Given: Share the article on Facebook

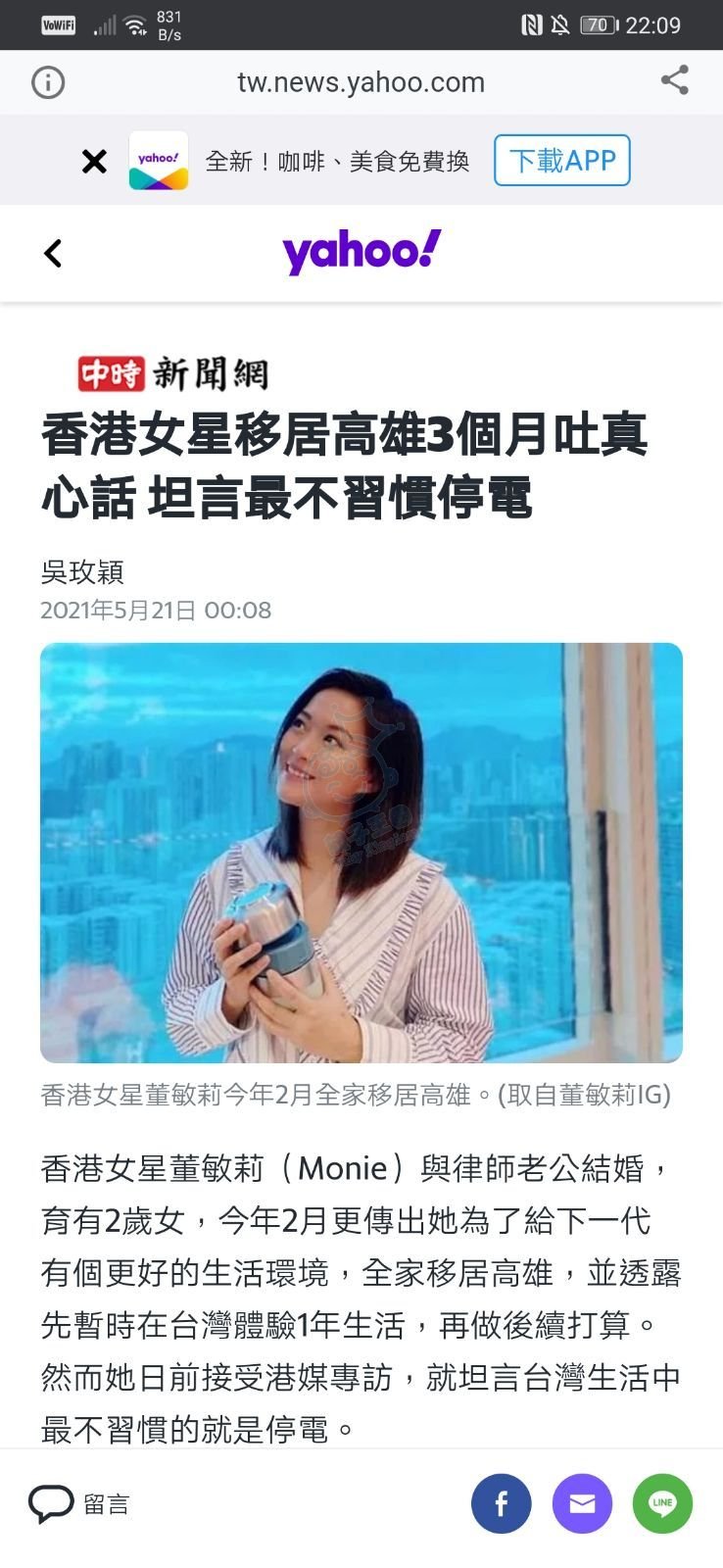Looking at the screenshot, I should coord(501,1503).
